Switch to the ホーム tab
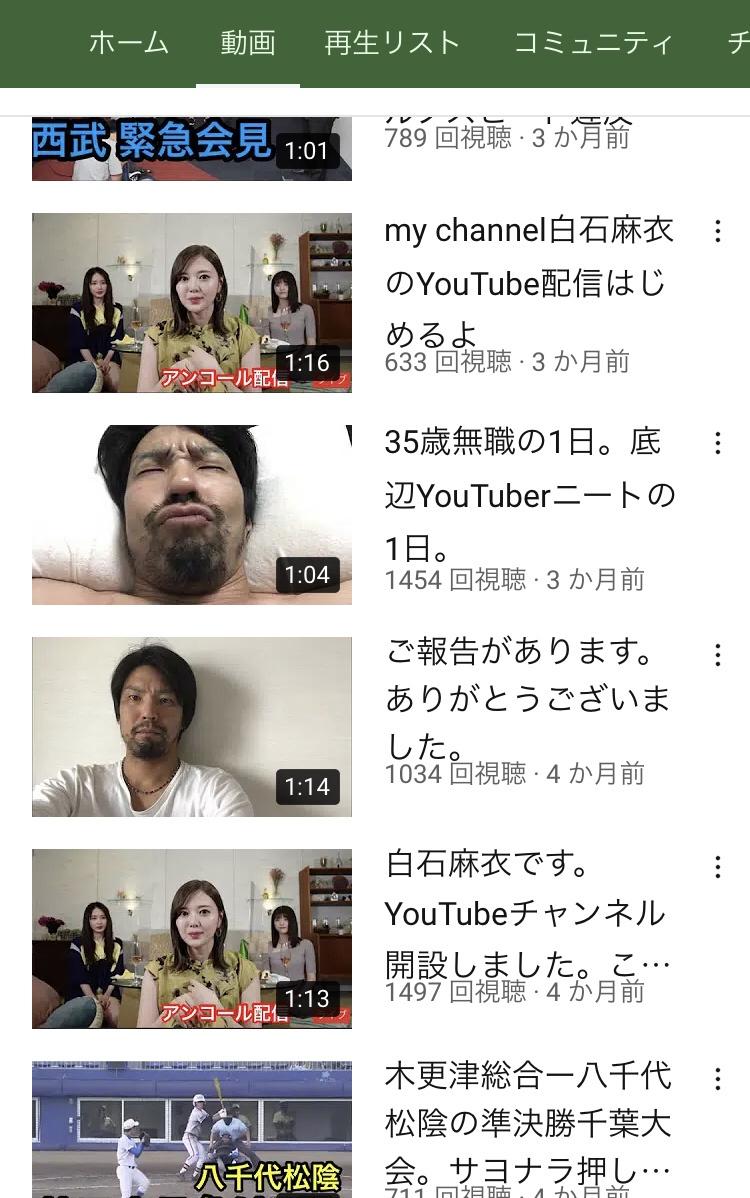This screenshot has height=1198, width=750. [128, 43]
